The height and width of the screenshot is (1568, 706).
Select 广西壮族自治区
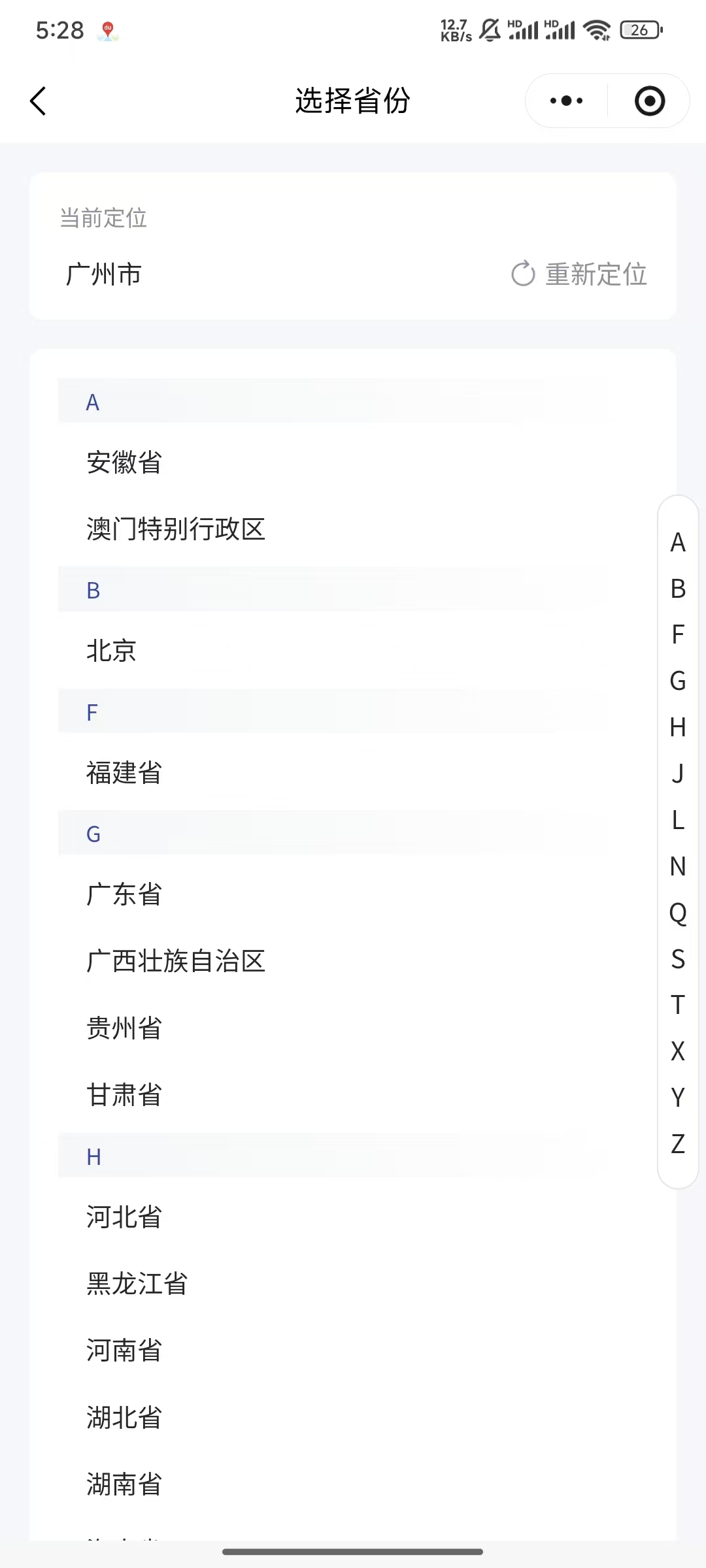176,961
